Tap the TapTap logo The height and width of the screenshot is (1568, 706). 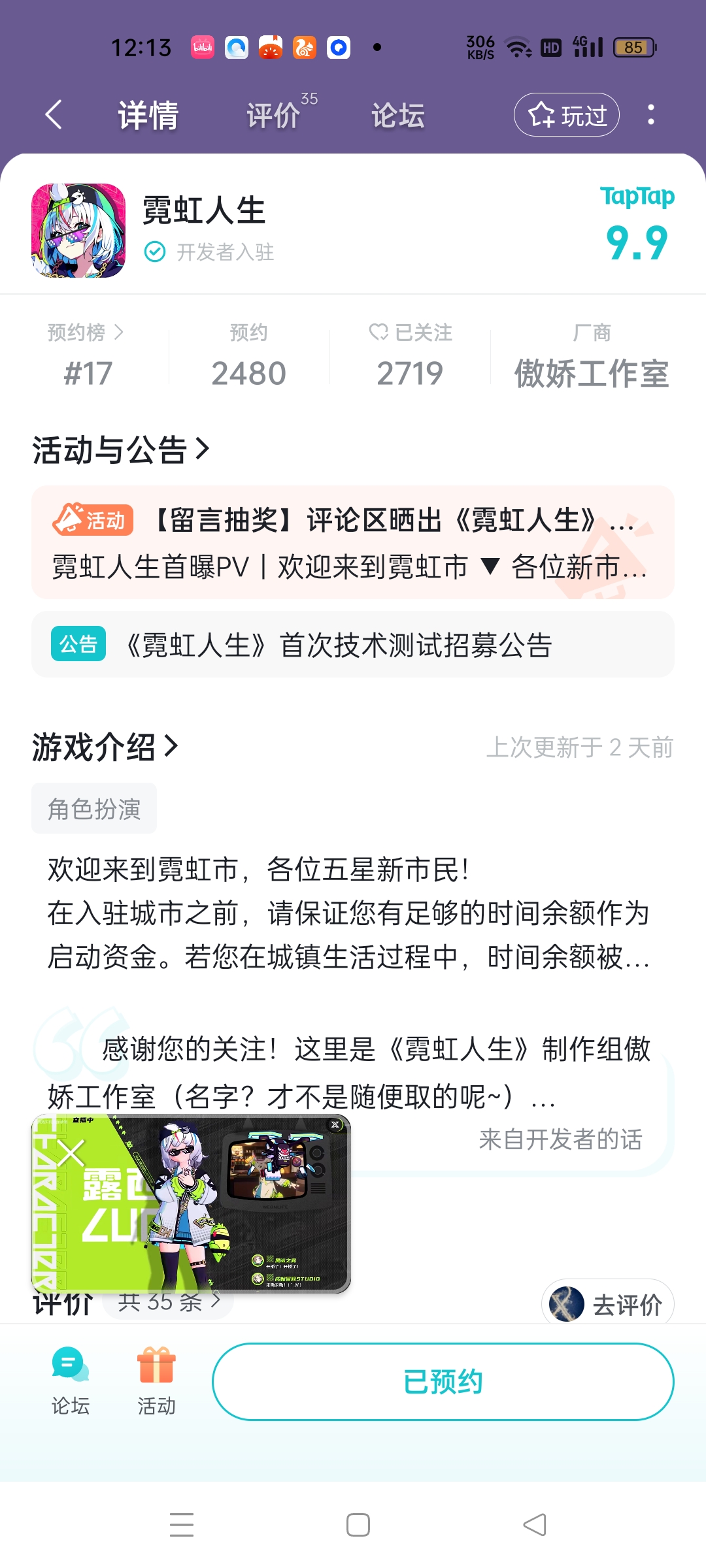pyautogui.click(x=637, y=196)
